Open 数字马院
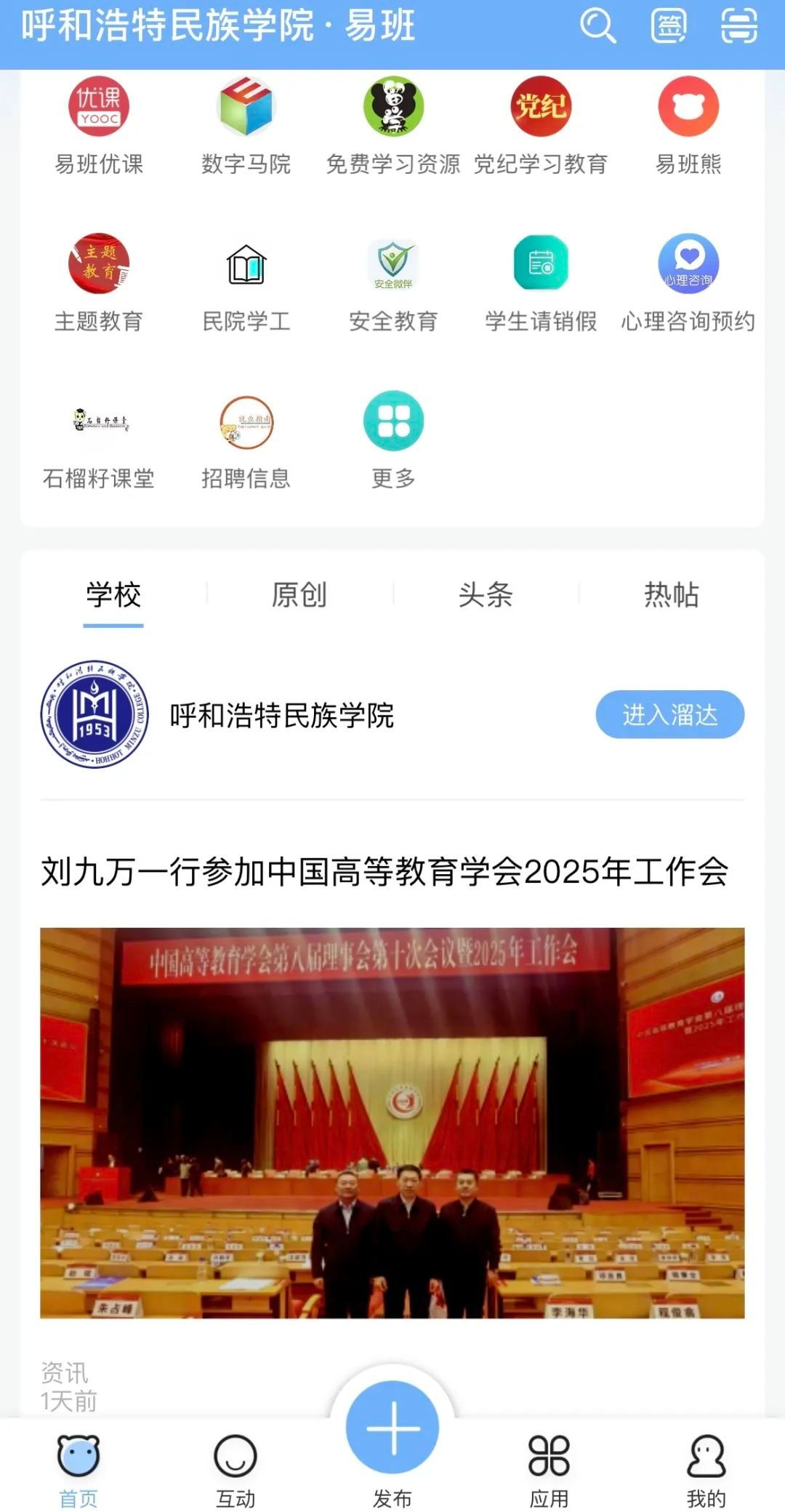The height and width of the screenshot is (1512, 785). coord(246,125)
